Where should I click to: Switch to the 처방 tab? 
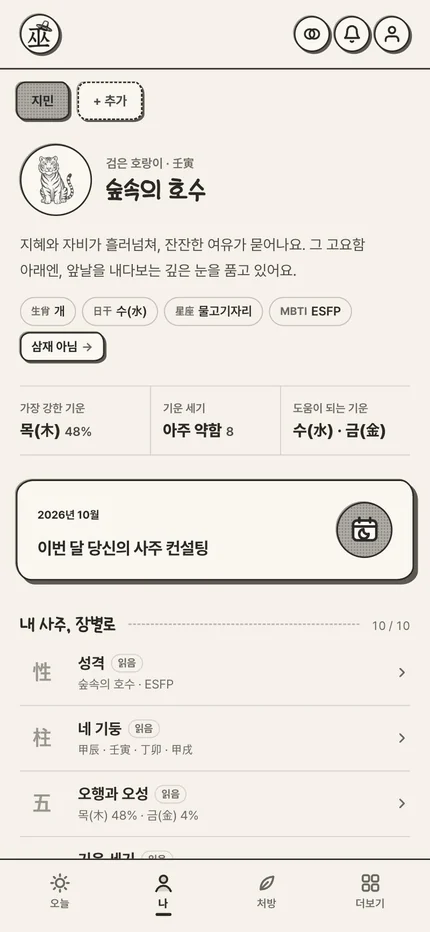266,892
